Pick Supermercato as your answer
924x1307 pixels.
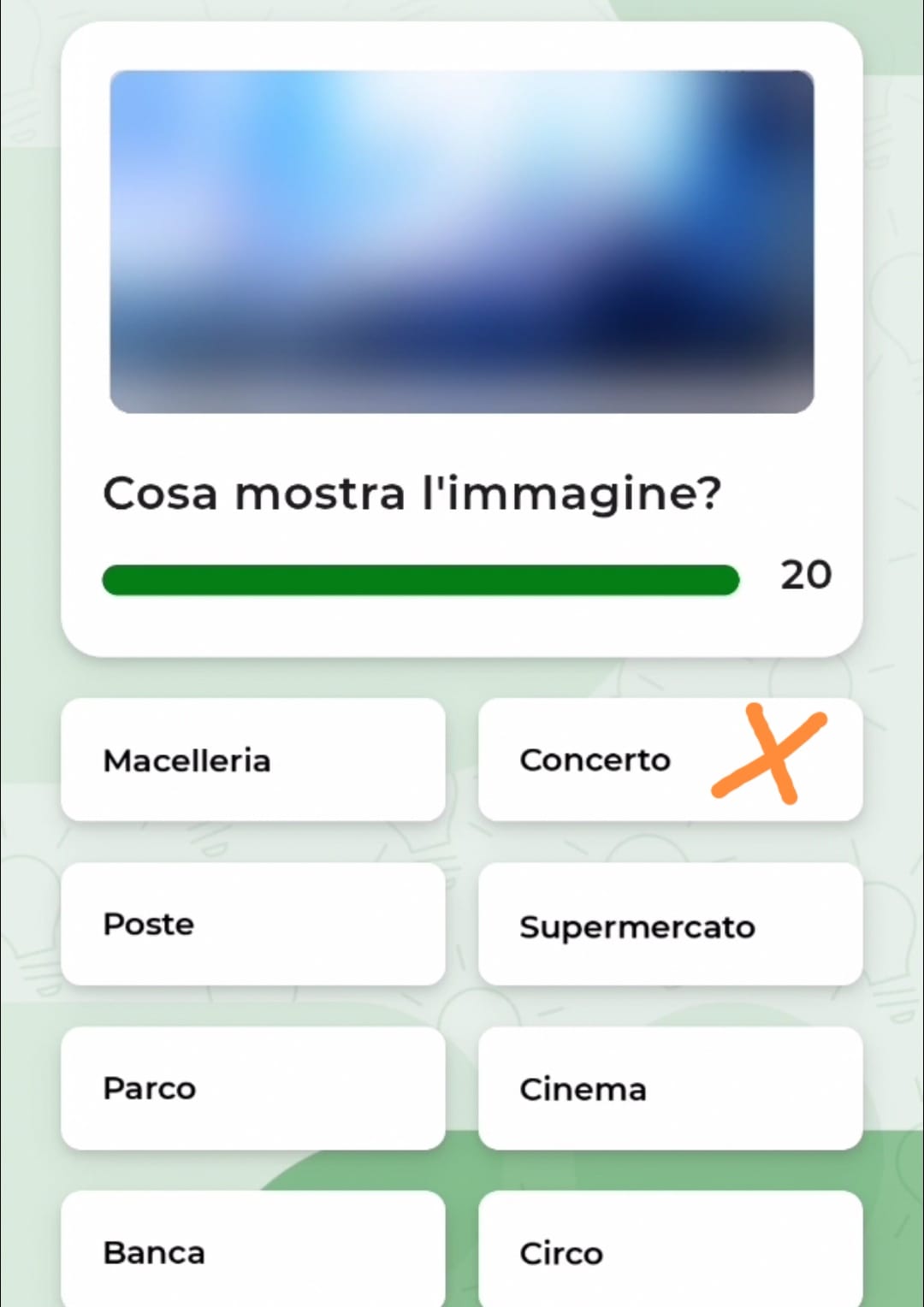point(670,926)
